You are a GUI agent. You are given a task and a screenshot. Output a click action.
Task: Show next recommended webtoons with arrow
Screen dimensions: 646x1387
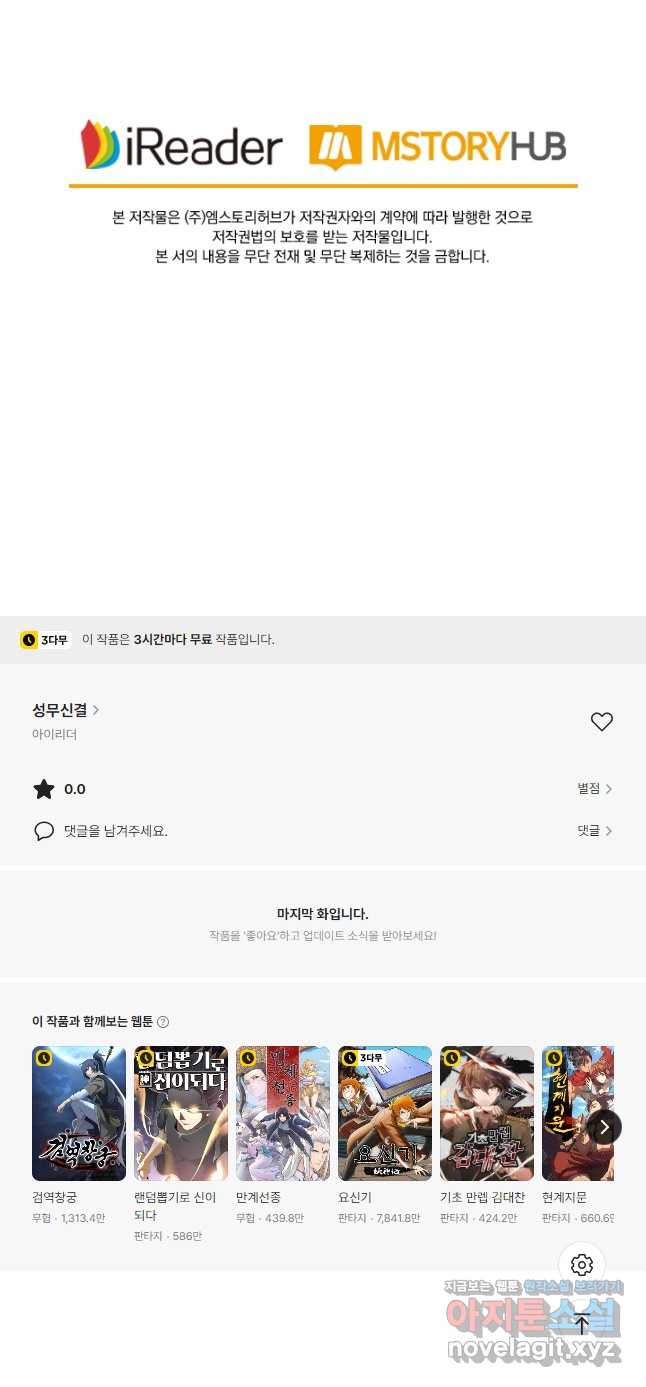[603, 1127]
